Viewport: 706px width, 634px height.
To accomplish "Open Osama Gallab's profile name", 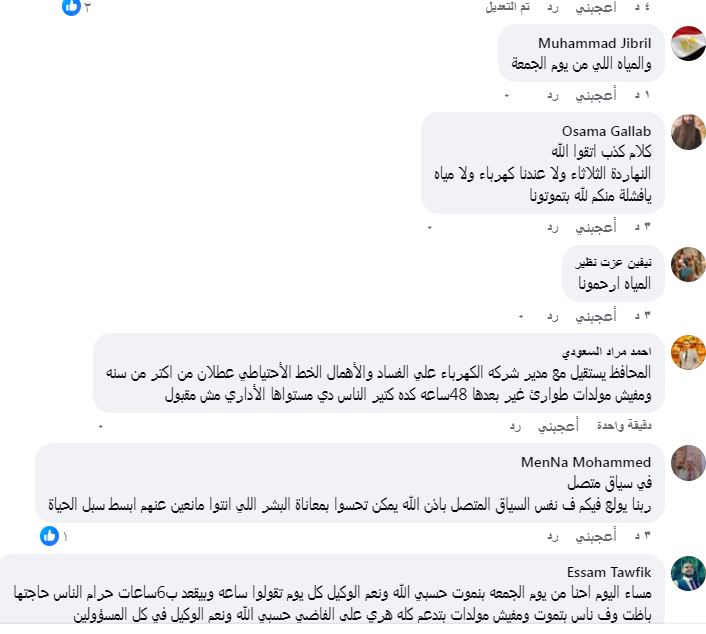I will pos(606,131).
